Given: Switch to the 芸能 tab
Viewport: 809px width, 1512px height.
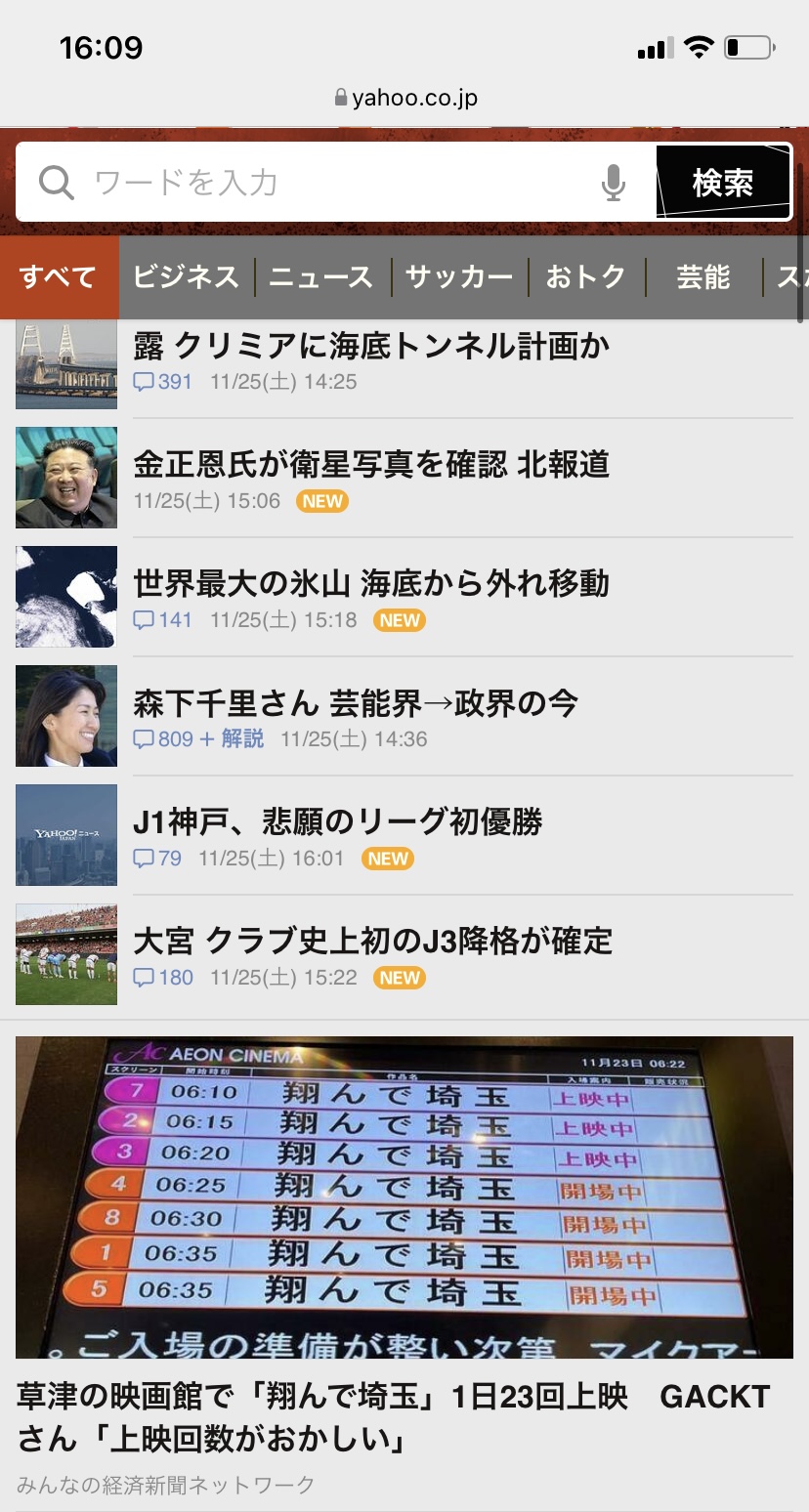Looking at the screenshot, I should (703, 277).
